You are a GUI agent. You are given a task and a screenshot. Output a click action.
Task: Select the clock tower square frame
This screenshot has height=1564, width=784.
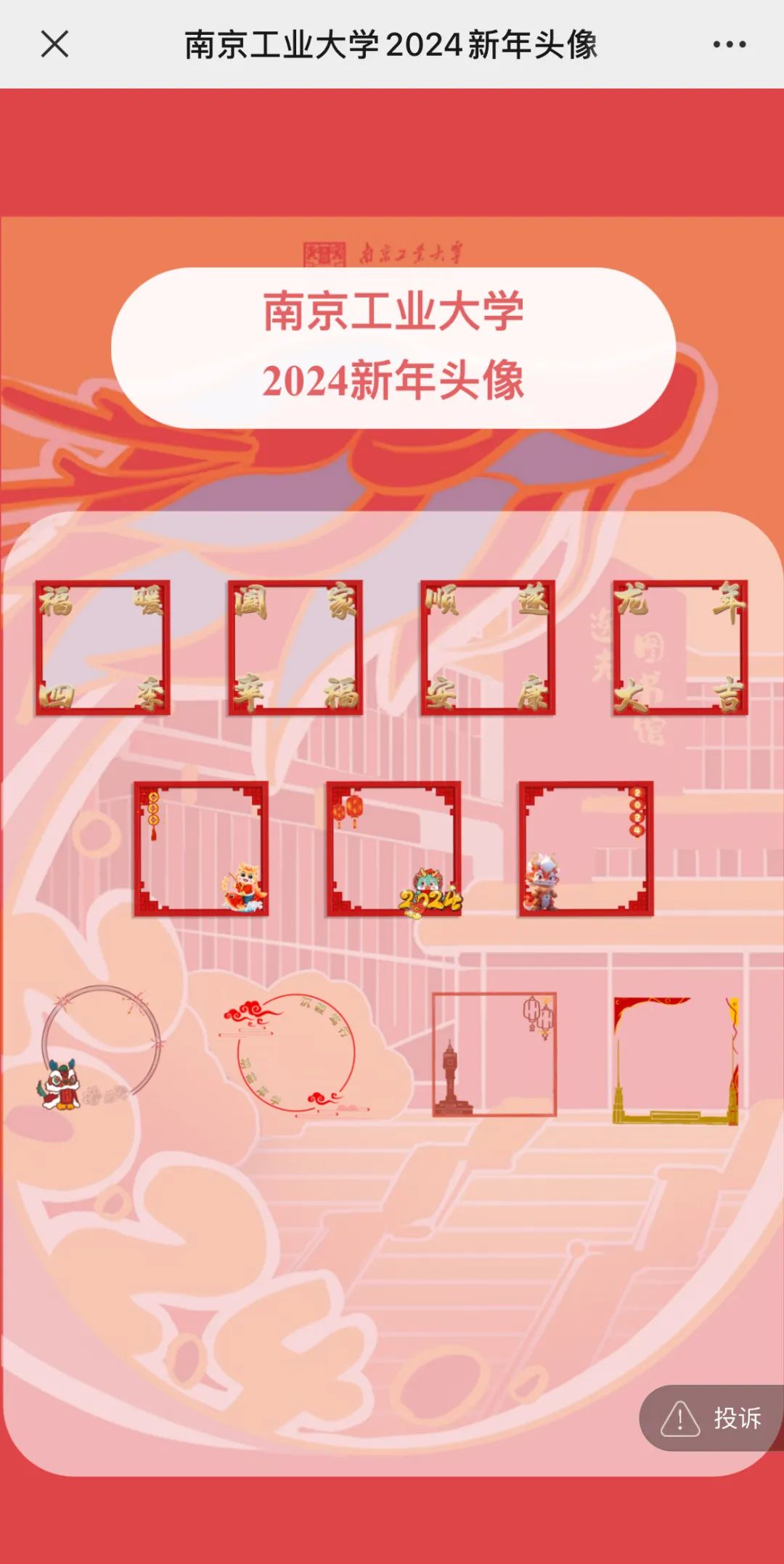pos(494,1054)
